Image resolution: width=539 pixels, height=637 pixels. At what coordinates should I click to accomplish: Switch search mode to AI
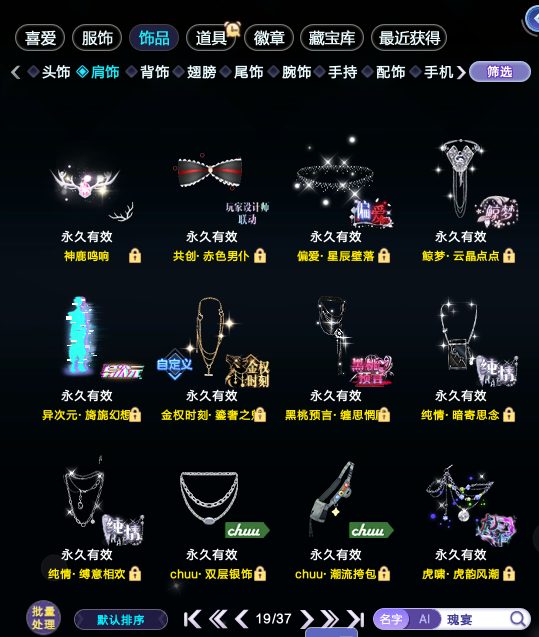[x=424, y=619]
